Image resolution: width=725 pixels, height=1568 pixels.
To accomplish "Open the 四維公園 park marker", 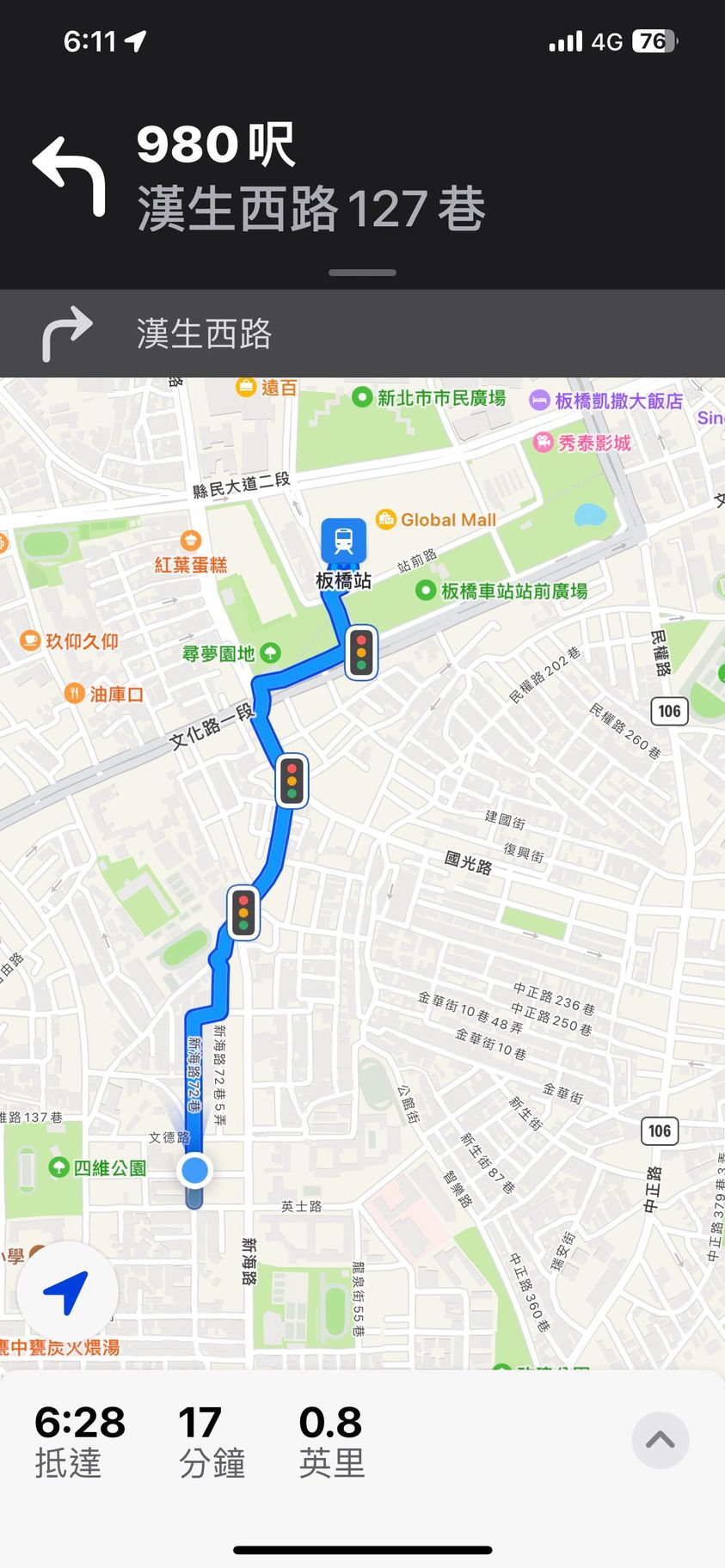I will coord(59,1167).
